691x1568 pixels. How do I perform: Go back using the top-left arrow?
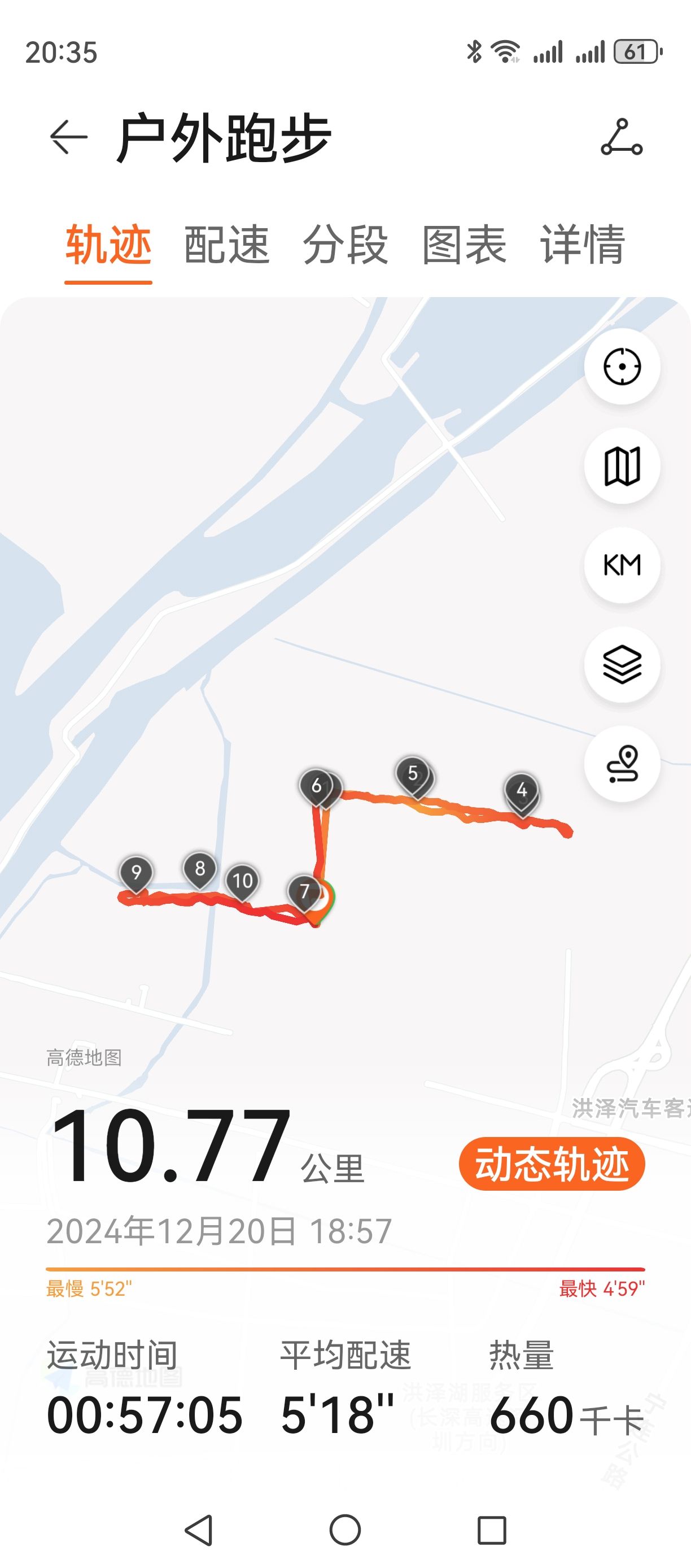tap(68, 137)
